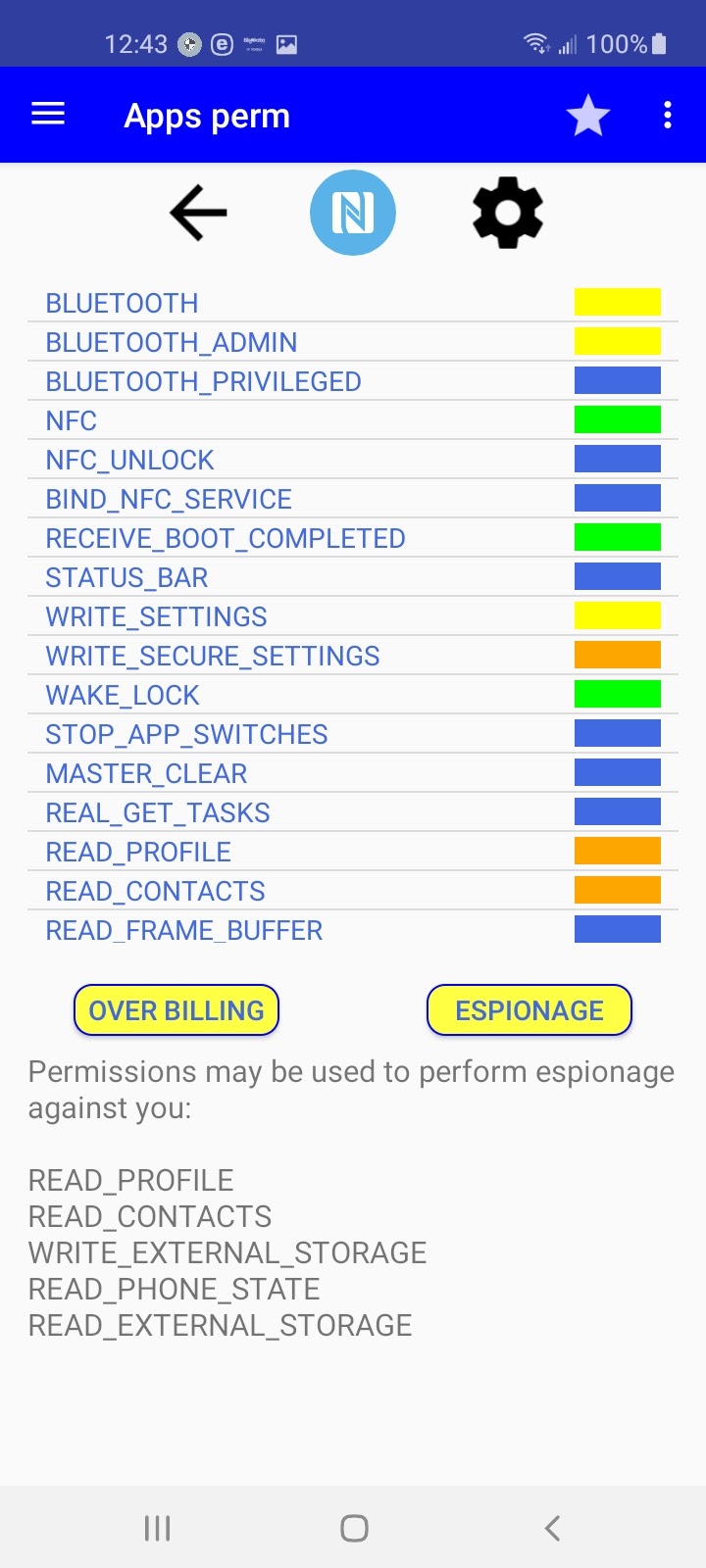The image size is (706, 1568).
Task: Open the hamburger drawer menu
Action: [48, 115]
